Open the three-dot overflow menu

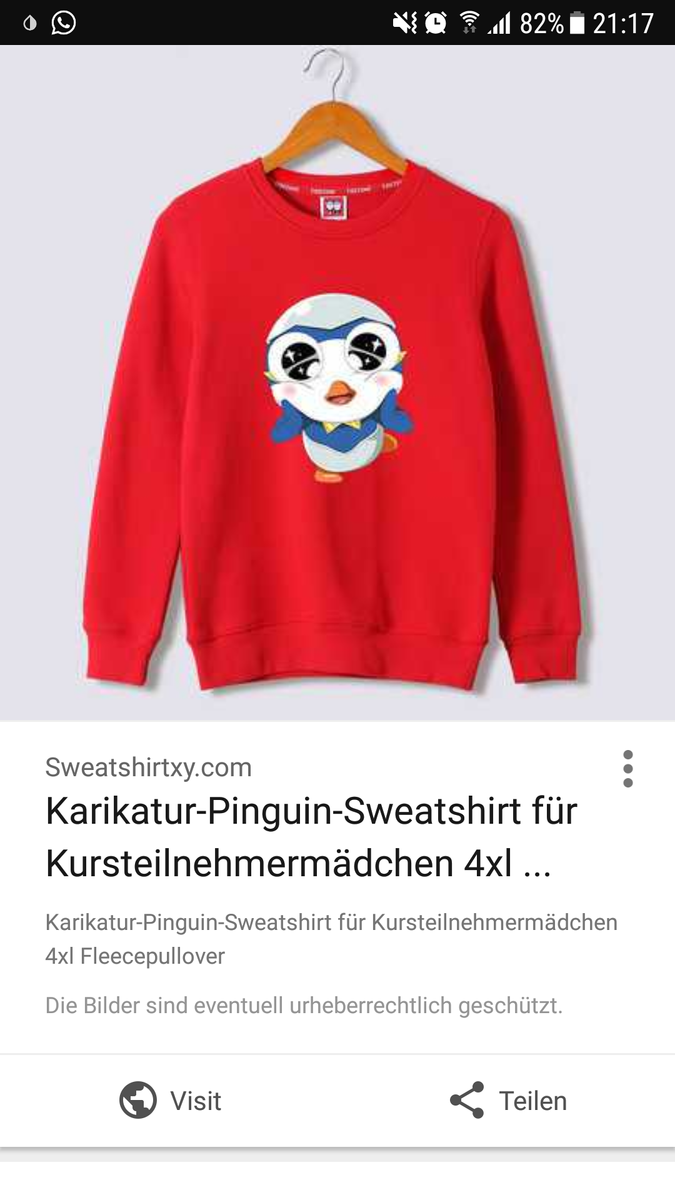(x=627, y=768)
